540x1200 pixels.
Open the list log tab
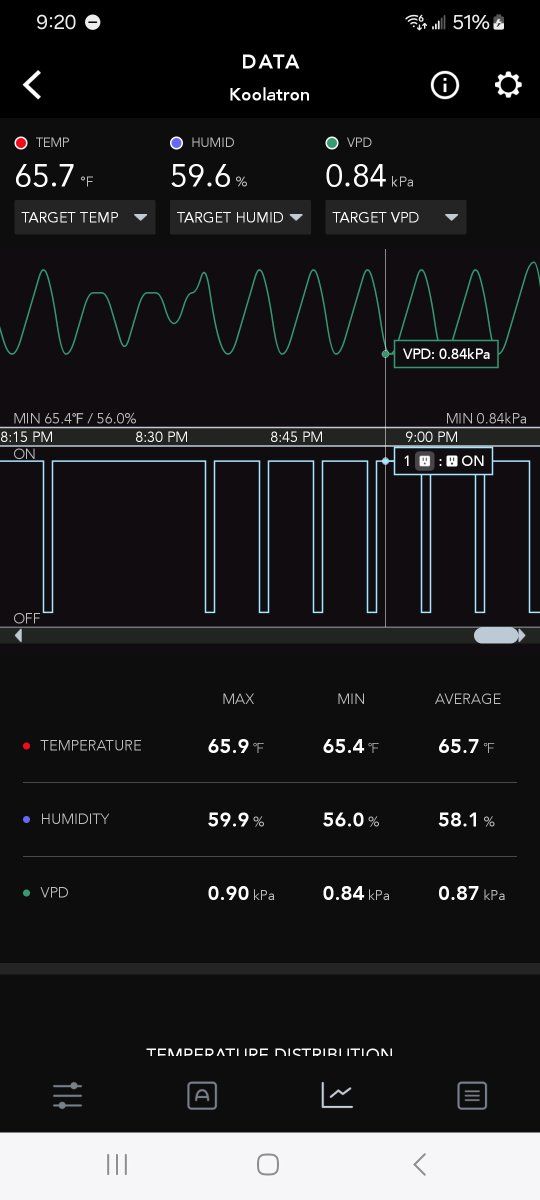tap(472, 1095)
